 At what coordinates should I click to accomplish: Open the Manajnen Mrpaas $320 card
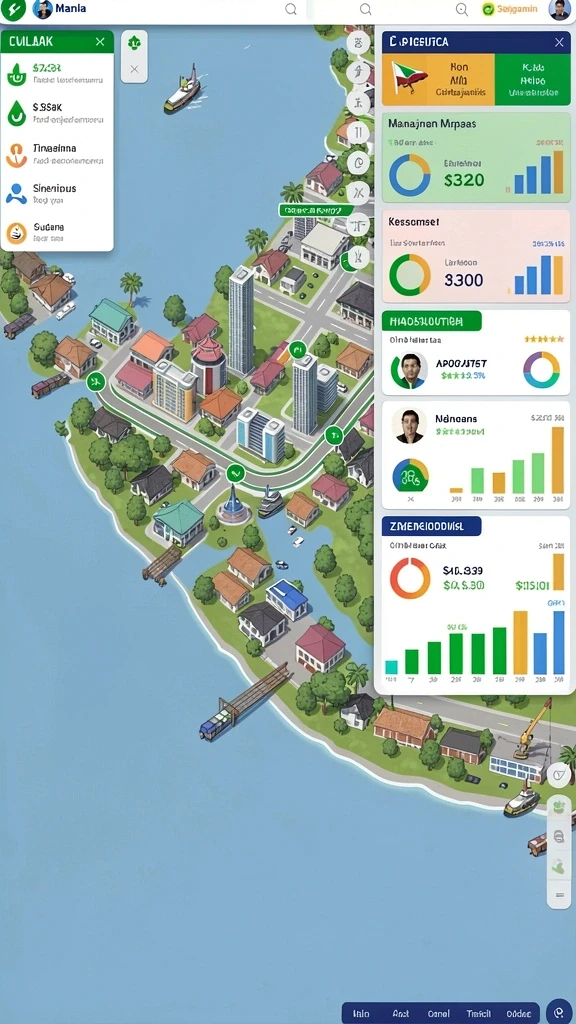tap(475, 157)
